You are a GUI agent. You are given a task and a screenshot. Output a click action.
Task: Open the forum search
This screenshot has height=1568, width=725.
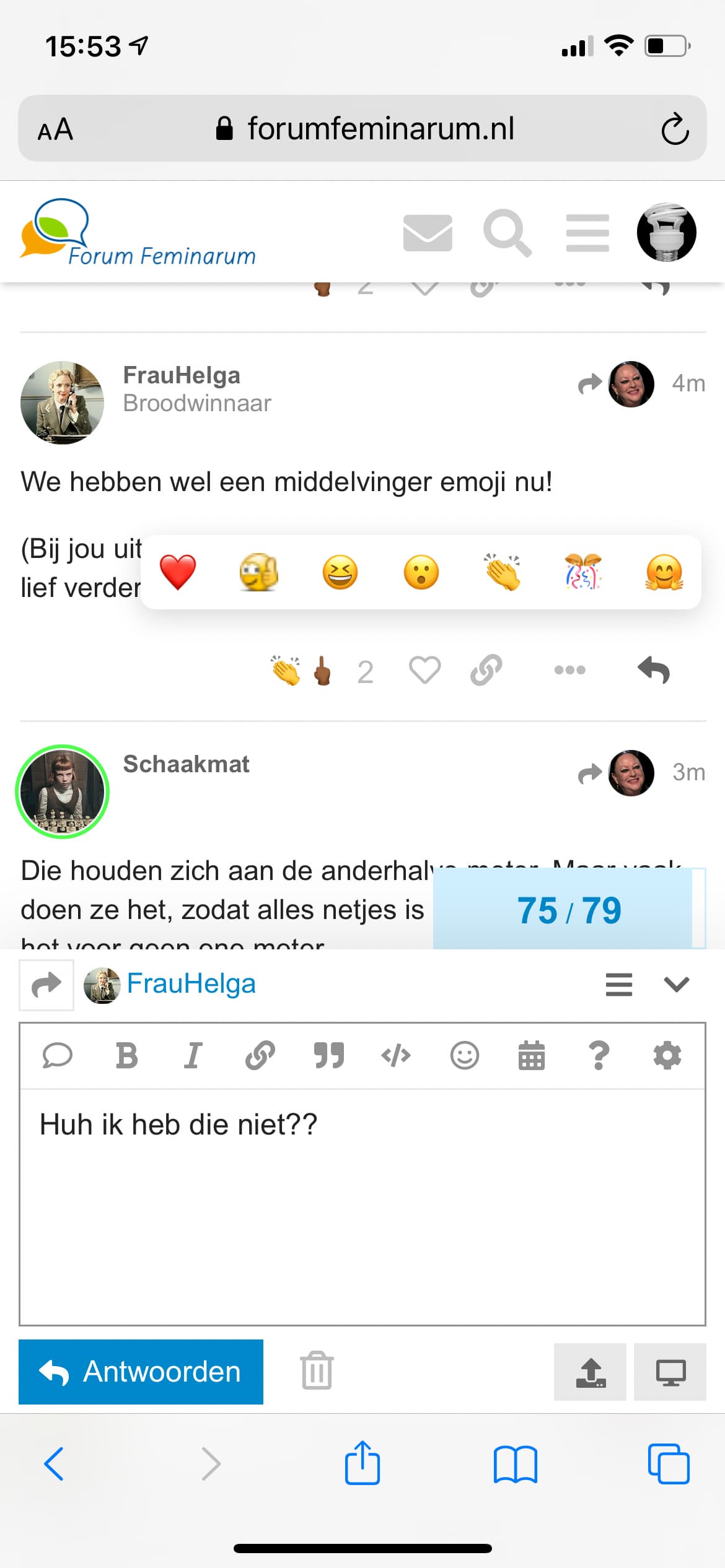point(507,233)
